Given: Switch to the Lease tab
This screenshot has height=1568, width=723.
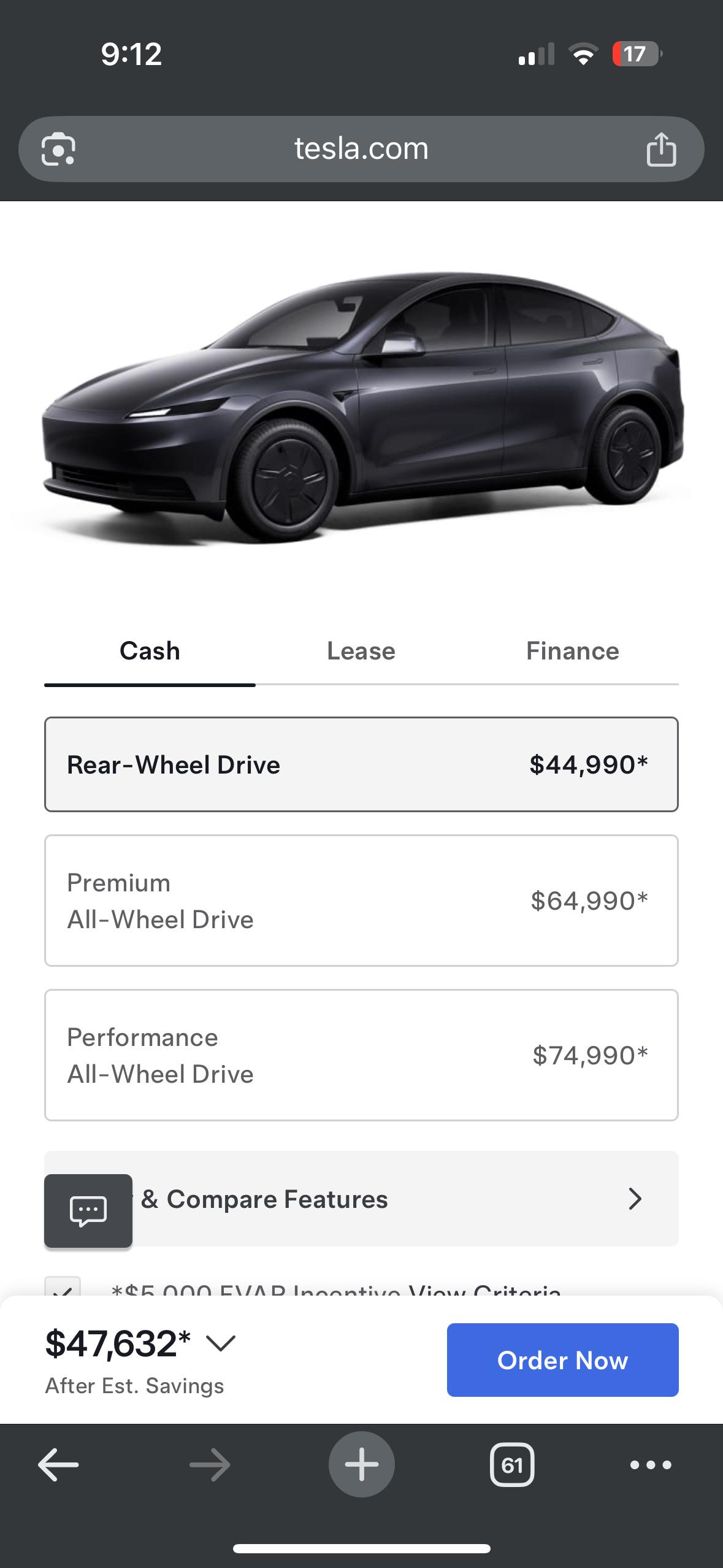Looking at the screenshot, I should click(361, 651).
